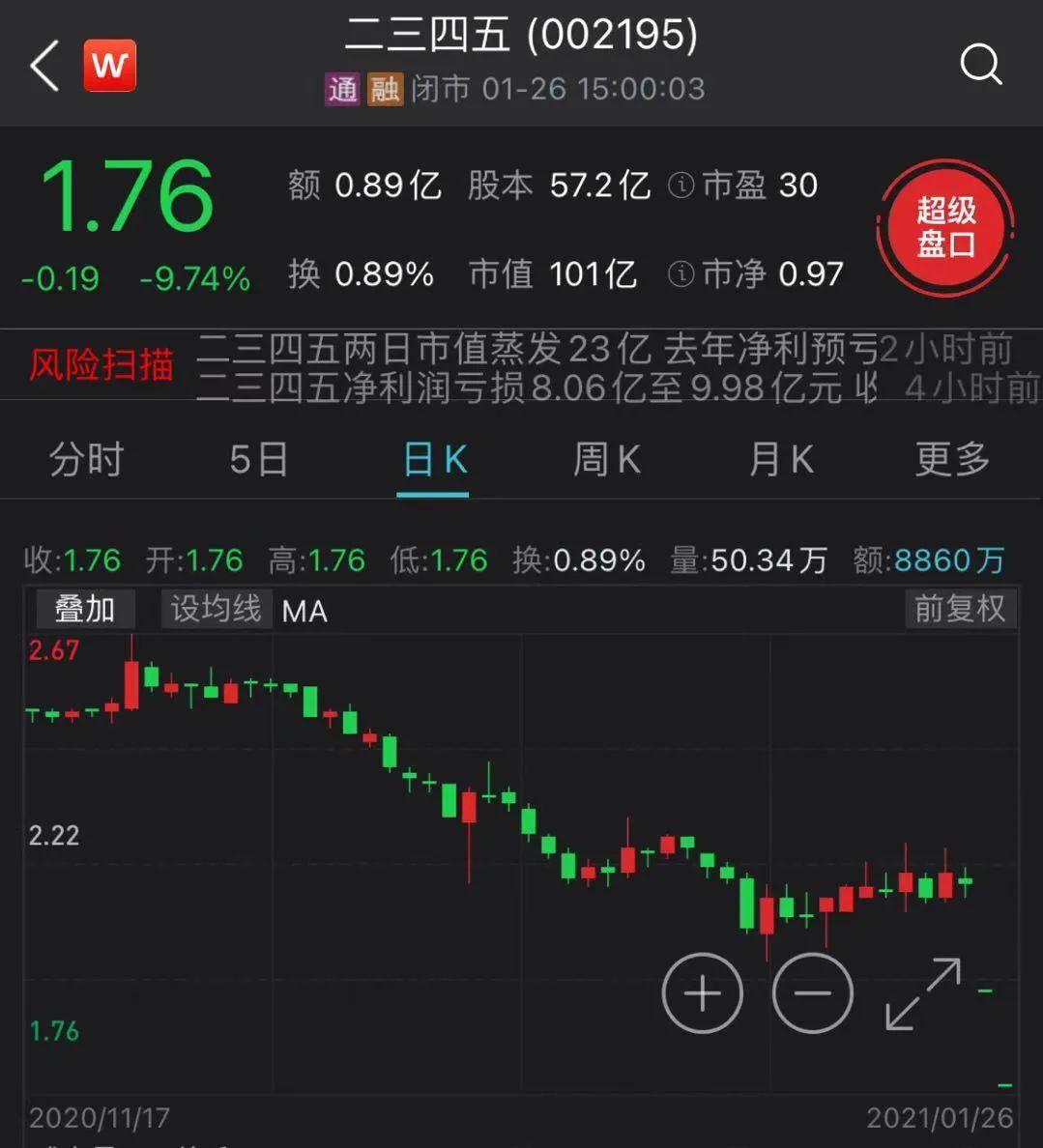Open the search magnifier
The width and height of the screenshot is (1043, 1148).
980,65
